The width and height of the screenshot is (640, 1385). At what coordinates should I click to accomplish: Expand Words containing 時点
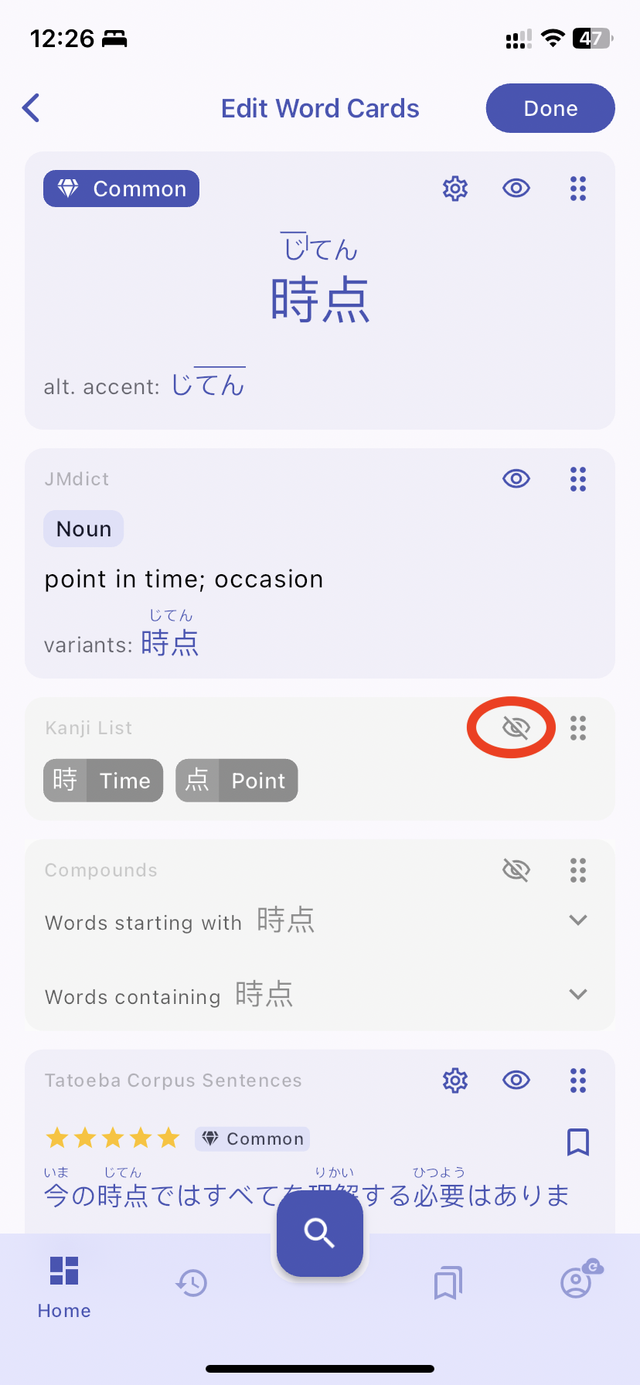578,994
